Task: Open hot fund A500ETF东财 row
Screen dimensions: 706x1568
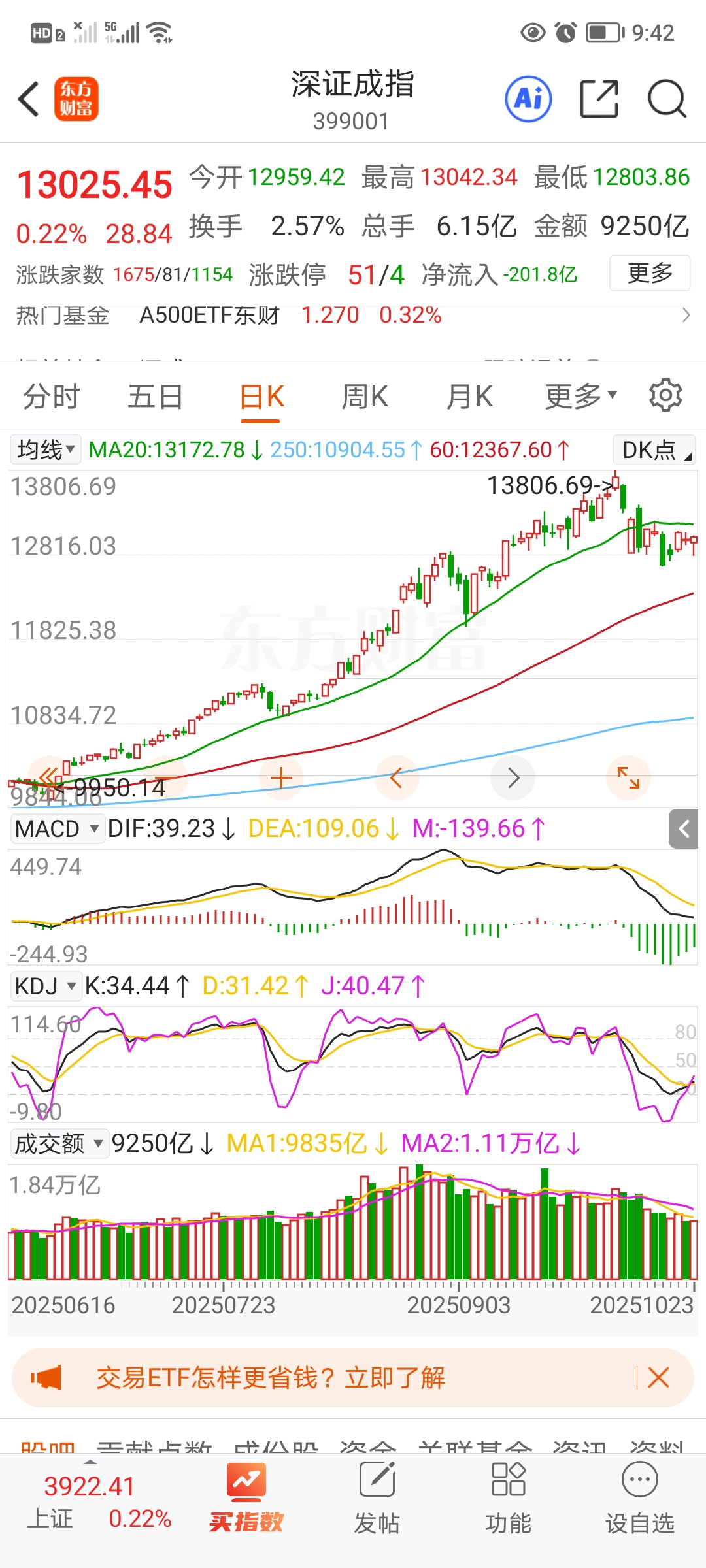Action: (353, 316)
